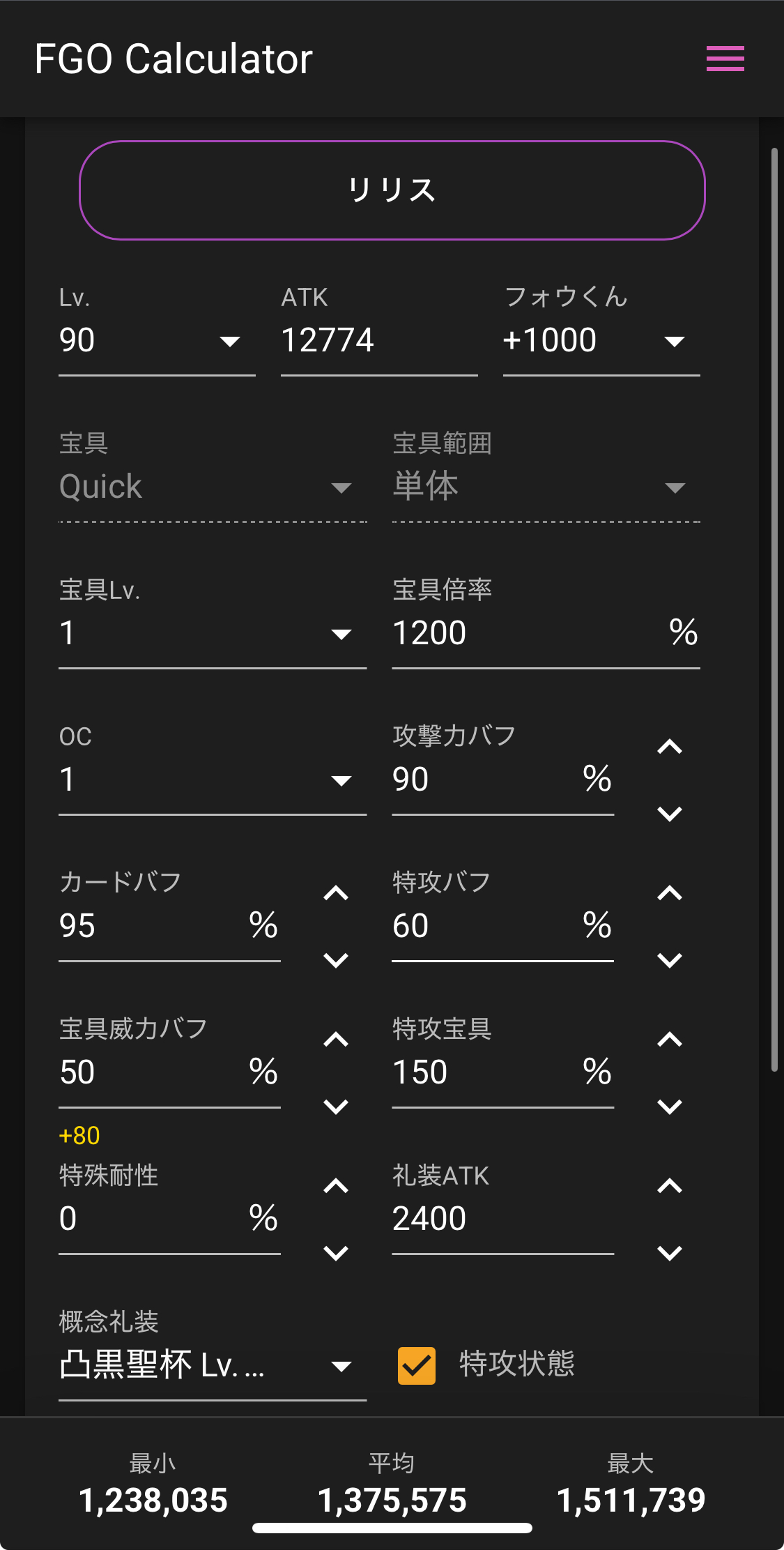Increase the 特殊耐性 value
This screenshot has height=1550, width=784.
336,1187
